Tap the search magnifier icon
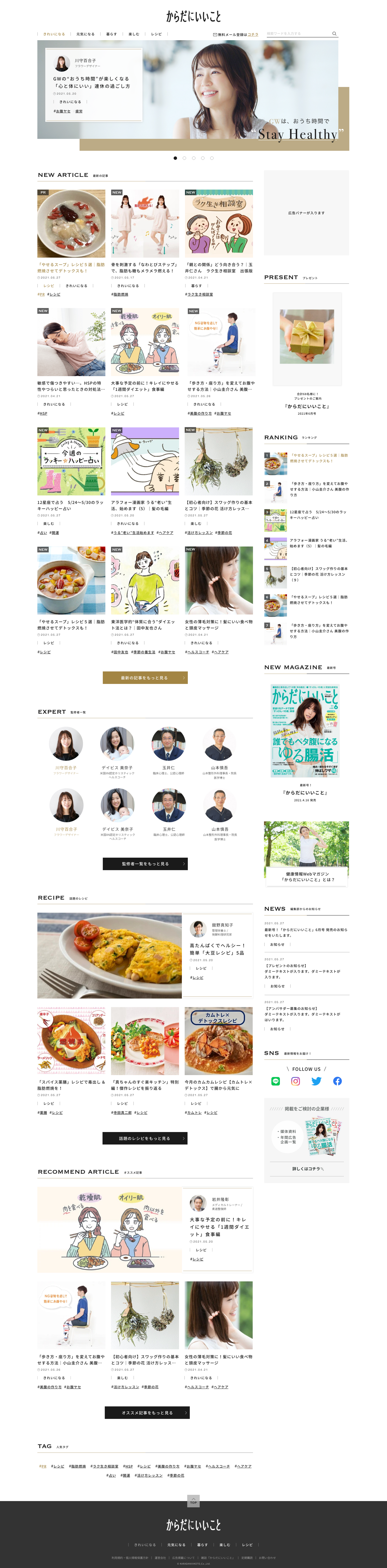This screenshot has height=1568, width=387. point(334,33)
